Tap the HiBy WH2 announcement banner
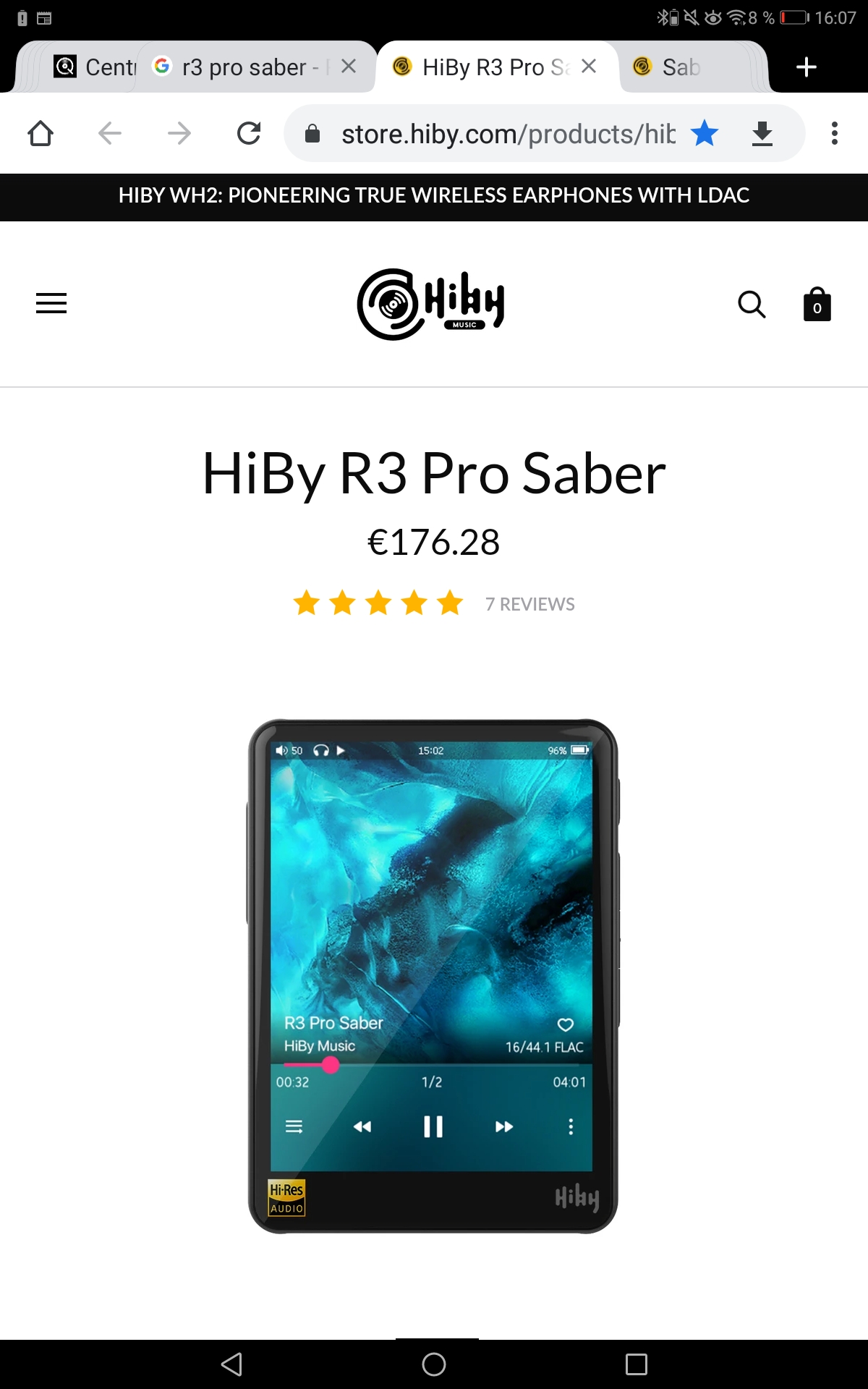 (x=434, y=195)
